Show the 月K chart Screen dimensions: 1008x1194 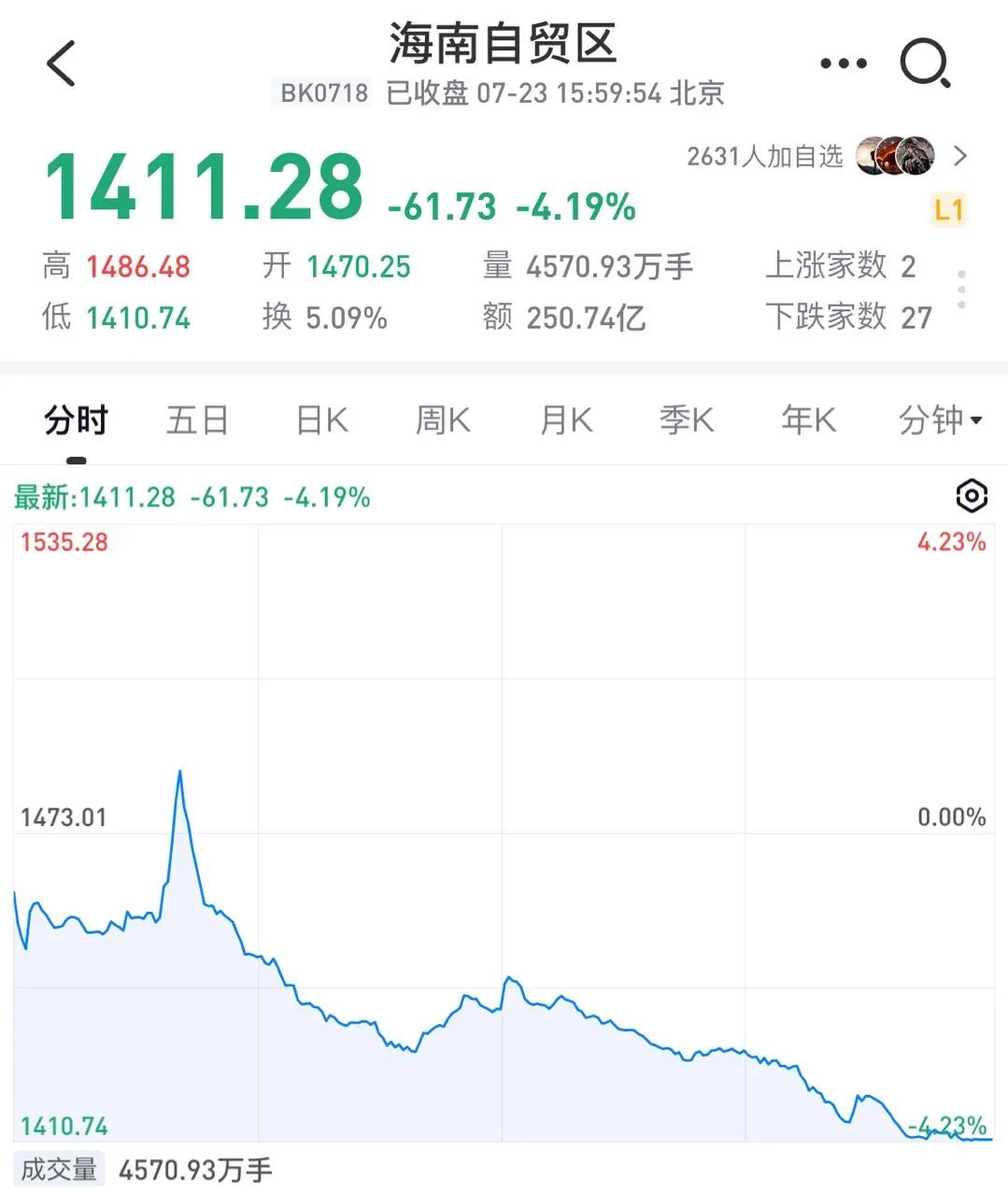click(566, 420)
